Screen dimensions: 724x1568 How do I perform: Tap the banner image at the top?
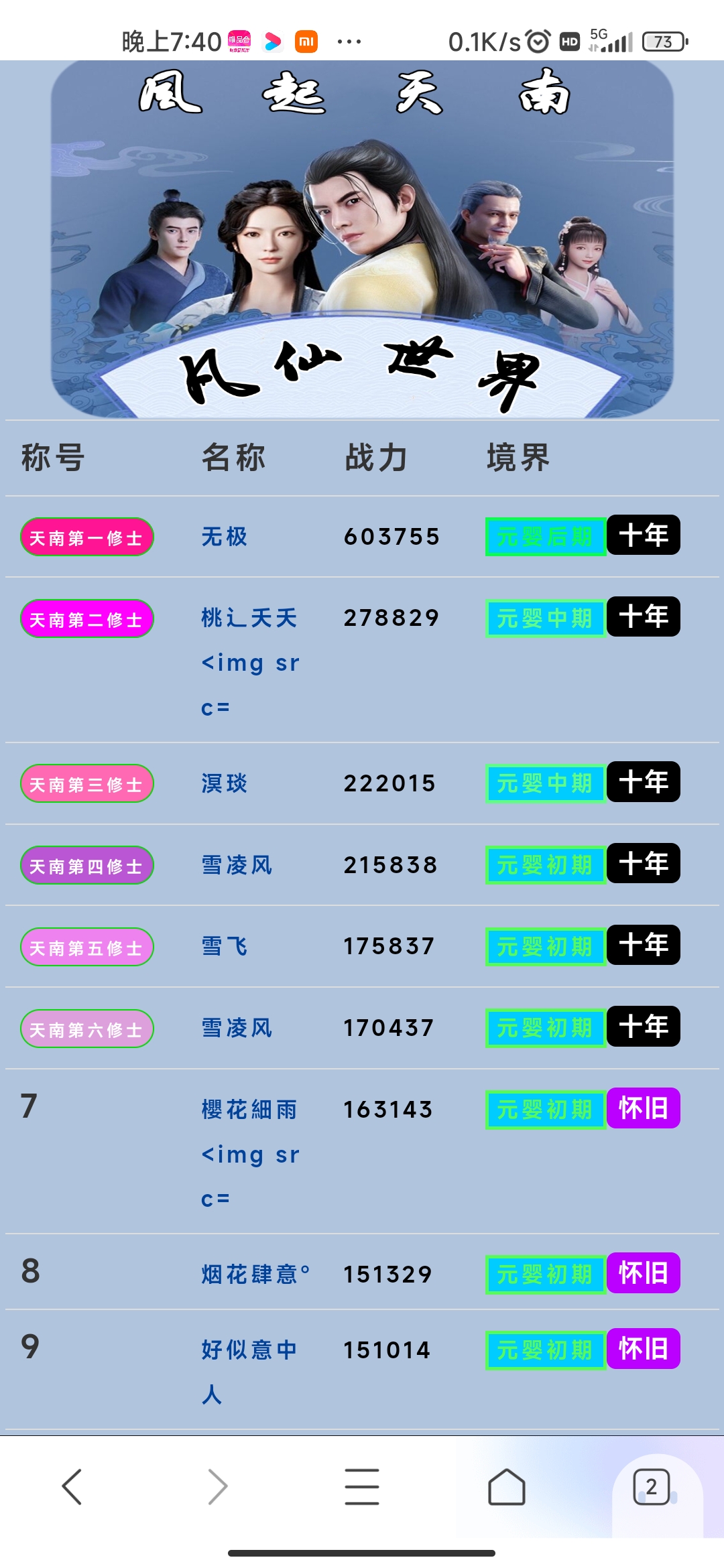tap(362, 235)
